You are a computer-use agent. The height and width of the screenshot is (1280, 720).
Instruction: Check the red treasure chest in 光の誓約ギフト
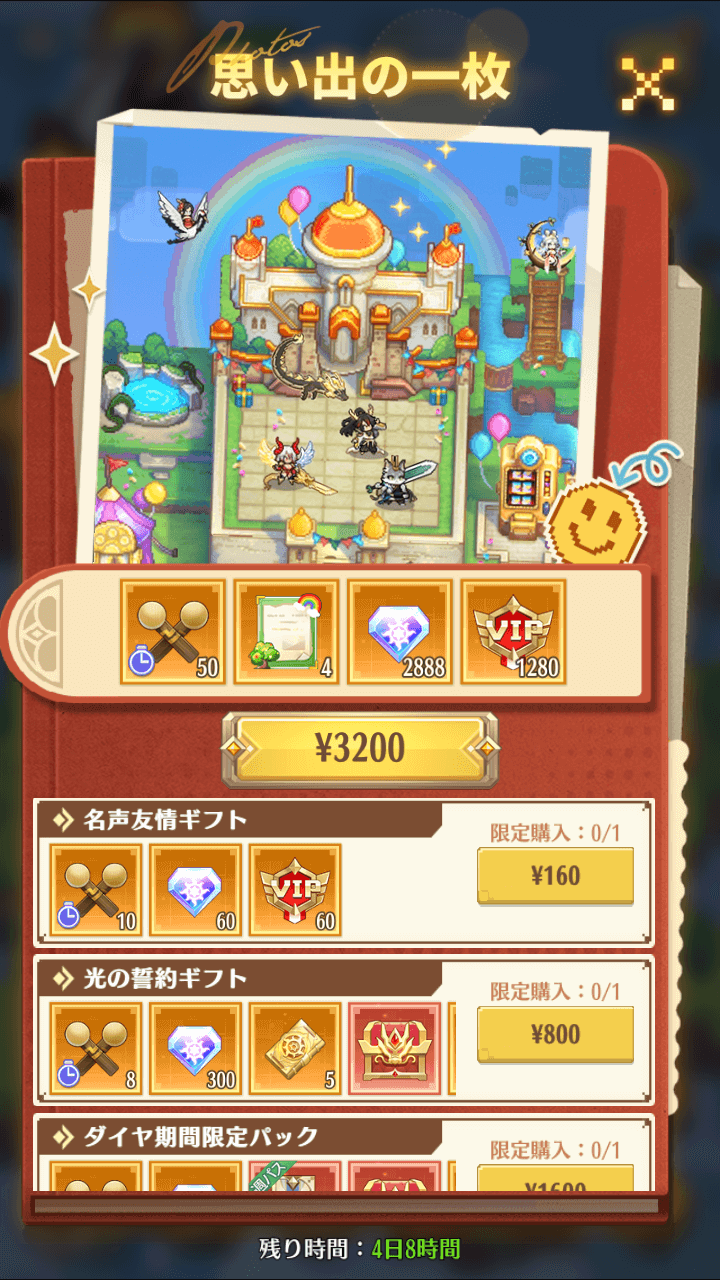395,1049
